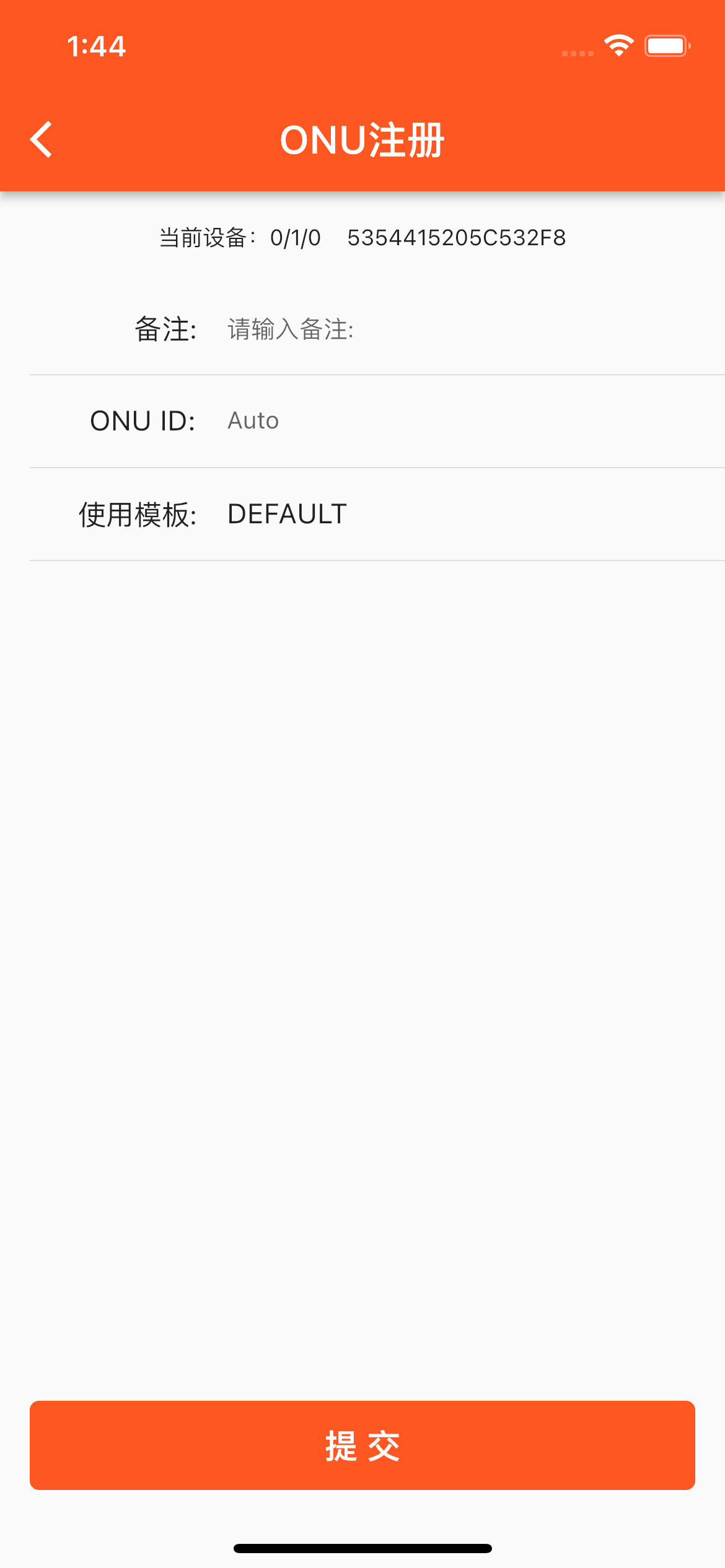Focus the ONU ID field showing Auto
Screen dimensions: 725x1568
pyautogui.click(x=475, y=421)
